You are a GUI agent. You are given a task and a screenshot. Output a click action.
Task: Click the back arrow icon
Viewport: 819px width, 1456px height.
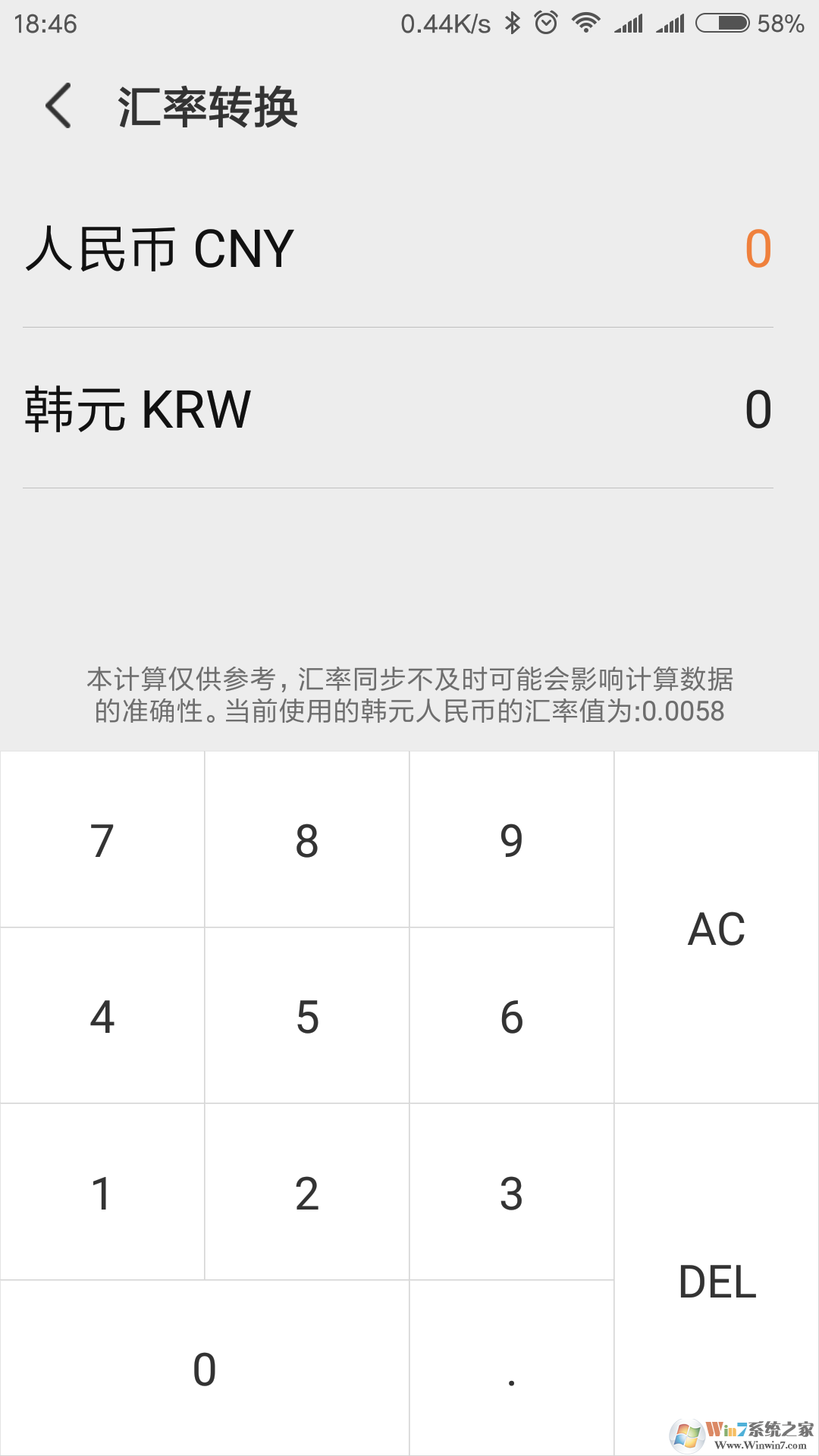click(57, 106)
